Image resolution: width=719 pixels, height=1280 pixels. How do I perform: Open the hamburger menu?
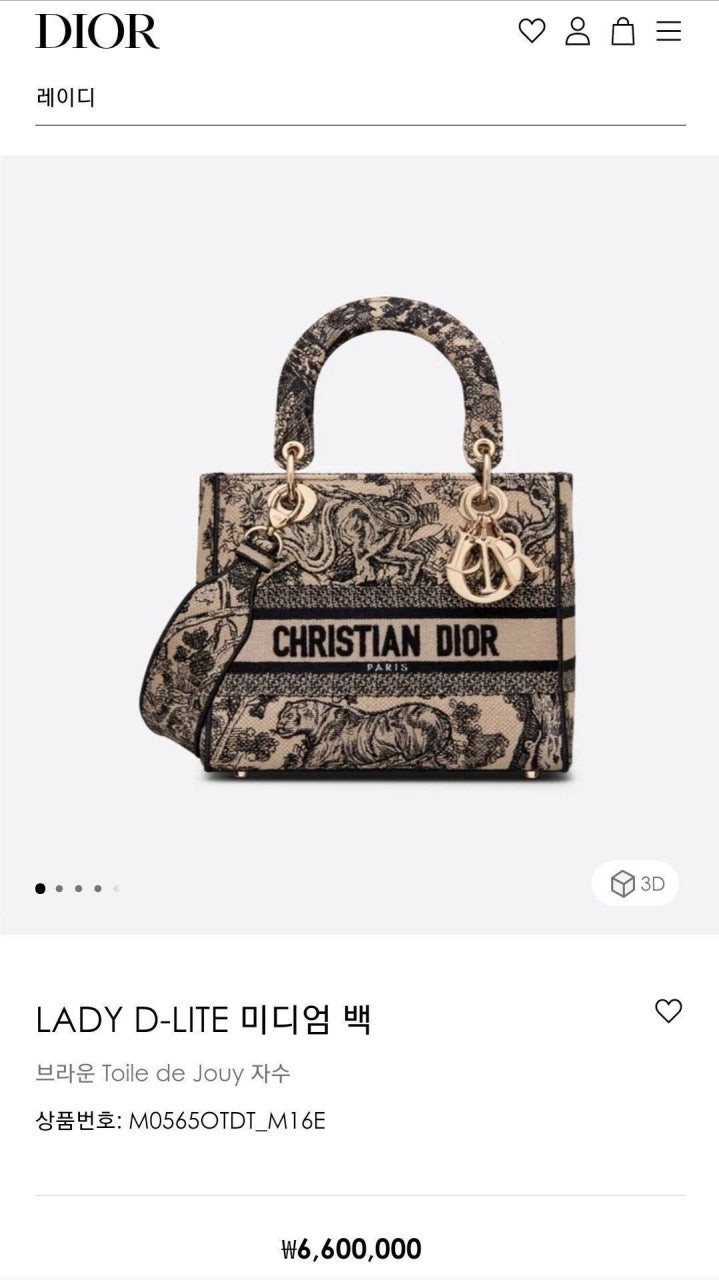tap(668, 31)
